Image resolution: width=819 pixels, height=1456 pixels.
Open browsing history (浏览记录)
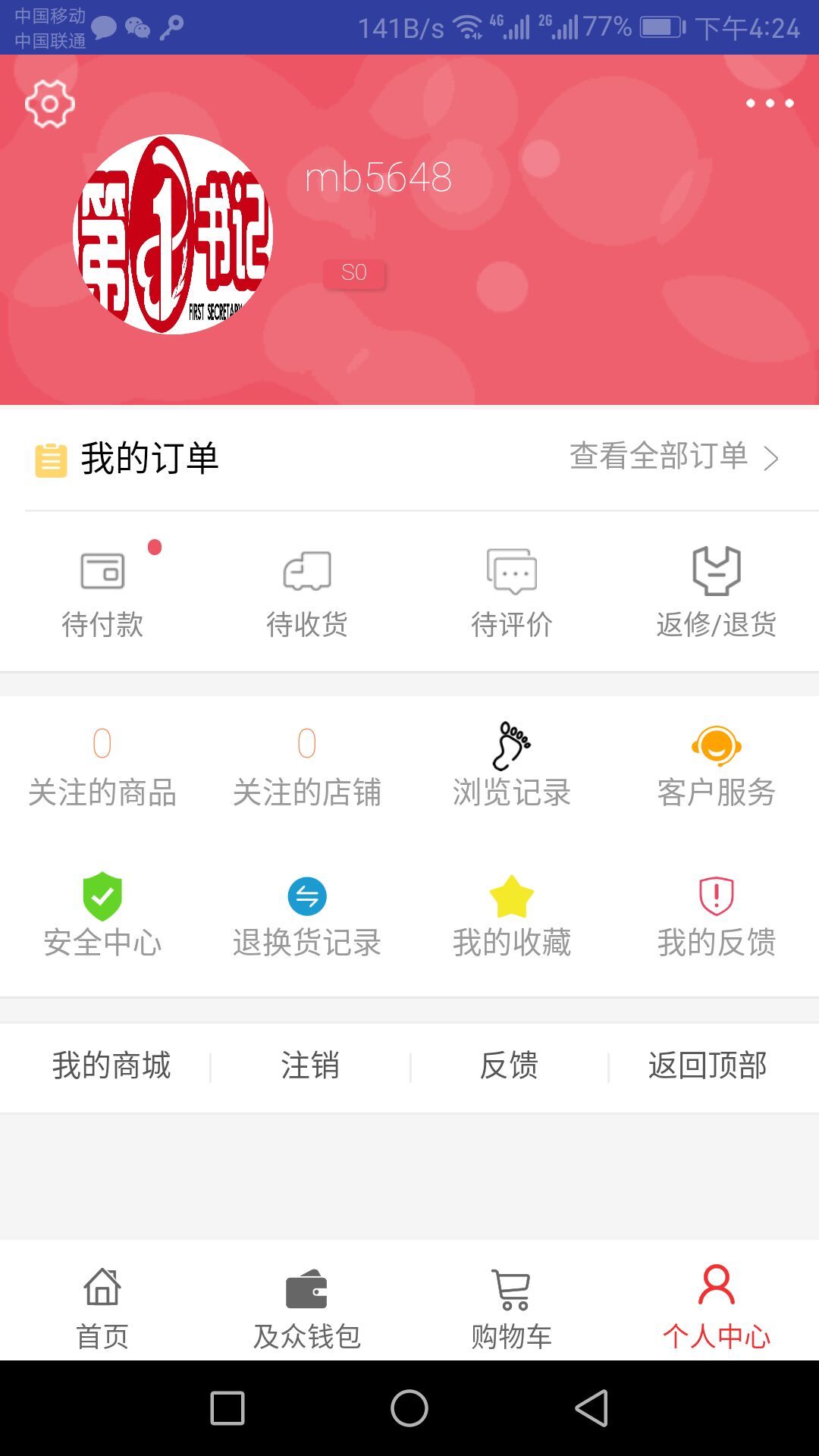pos(512,767)
